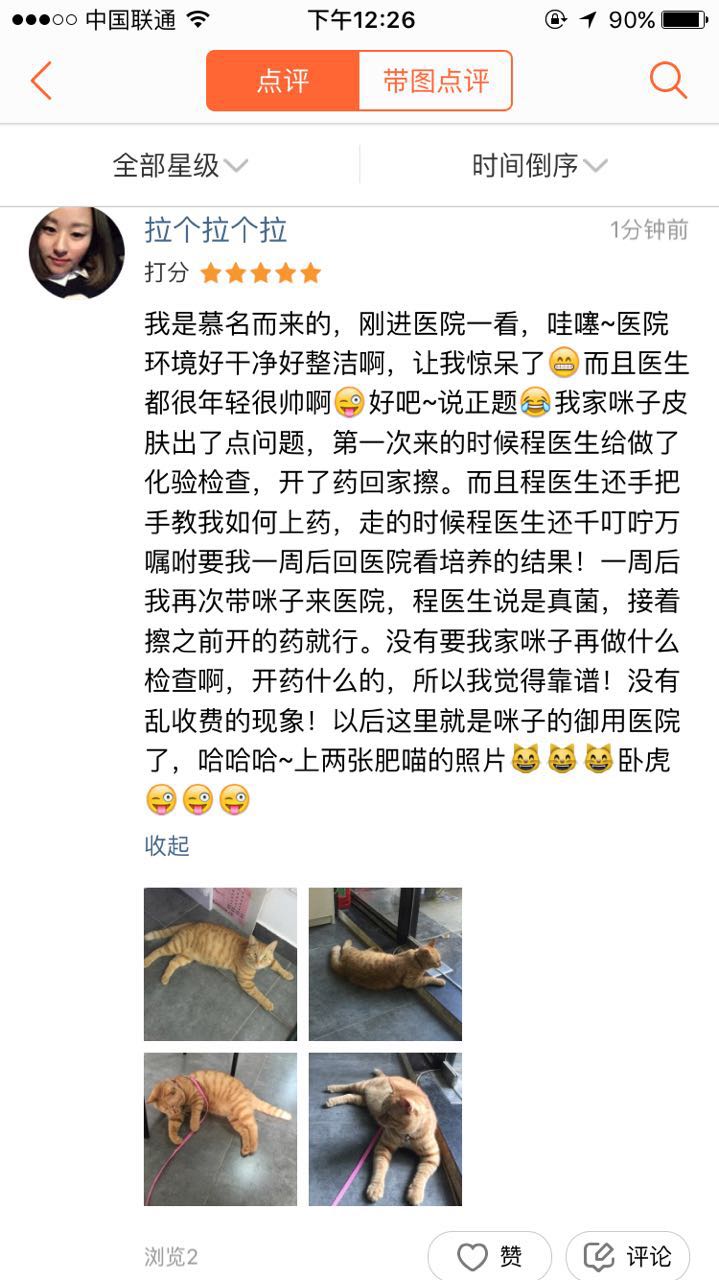Viewport: 719px width, 1280px height.
Task: Go back using the orange arrow
Action: pyautogui.click(x=41, y=80)
